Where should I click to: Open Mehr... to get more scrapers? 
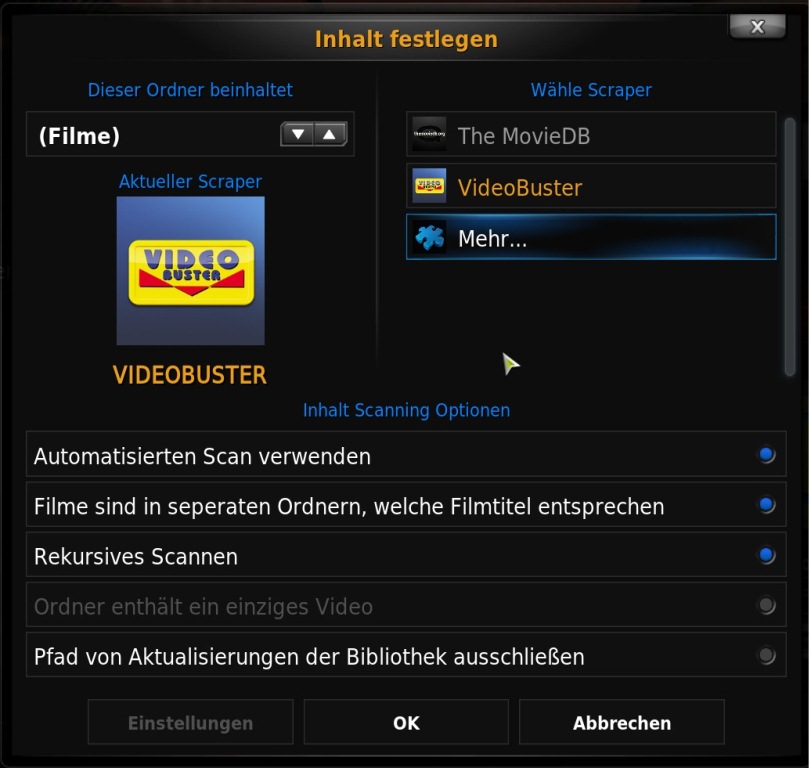click(591, 237)
